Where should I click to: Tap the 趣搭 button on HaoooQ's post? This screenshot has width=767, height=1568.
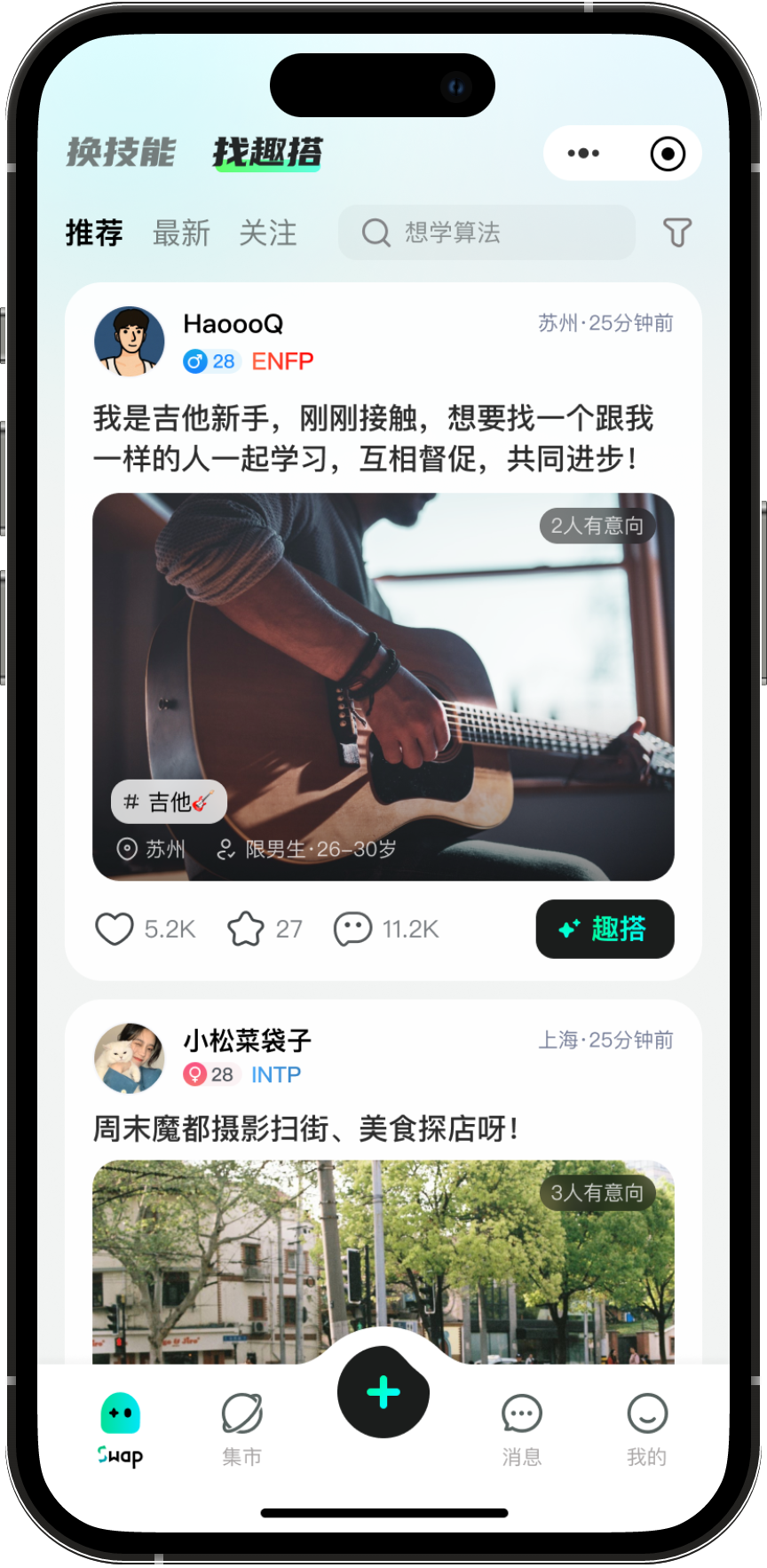pos(605,929)
